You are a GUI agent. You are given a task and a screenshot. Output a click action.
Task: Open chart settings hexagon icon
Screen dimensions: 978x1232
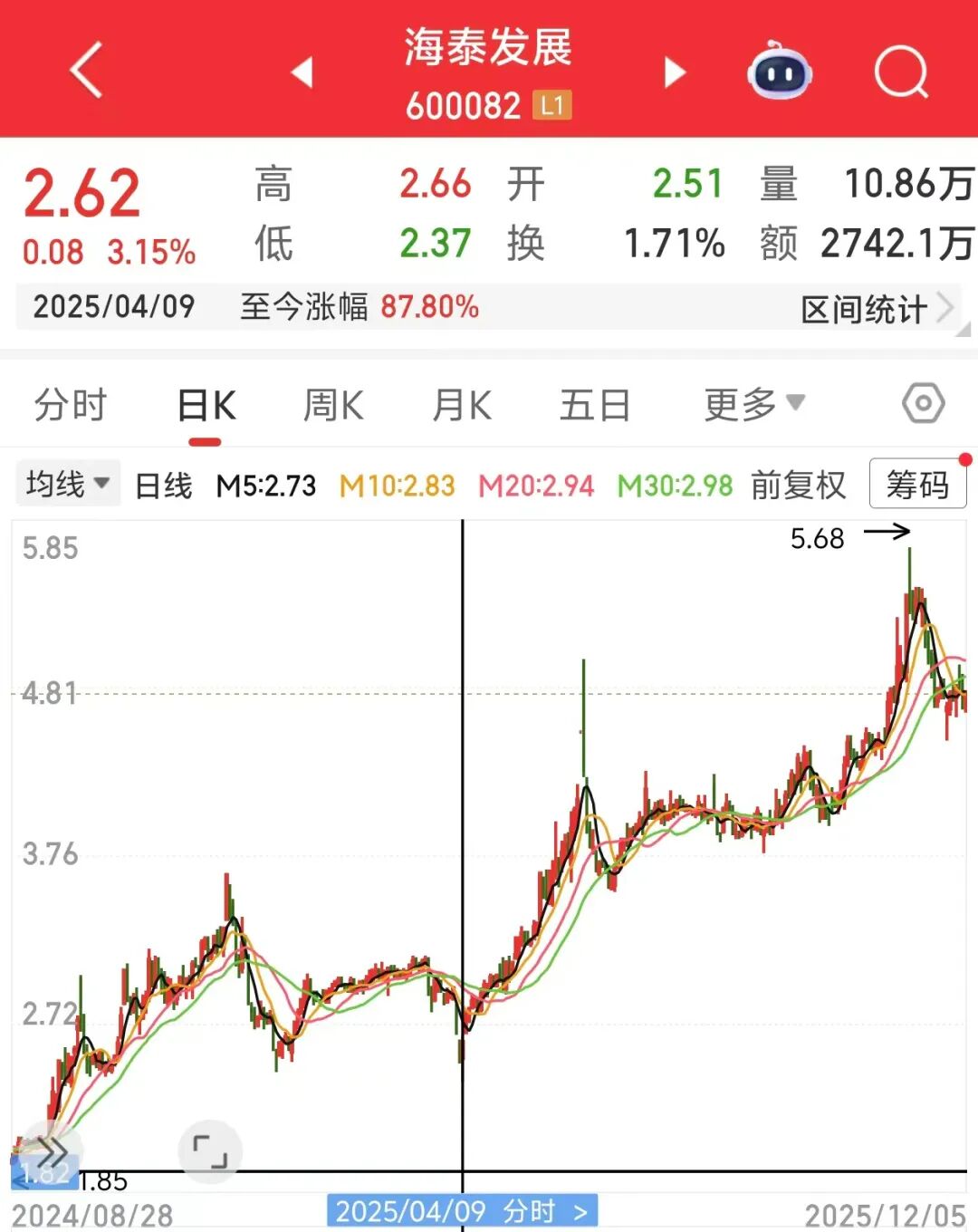tap(923, 403)
